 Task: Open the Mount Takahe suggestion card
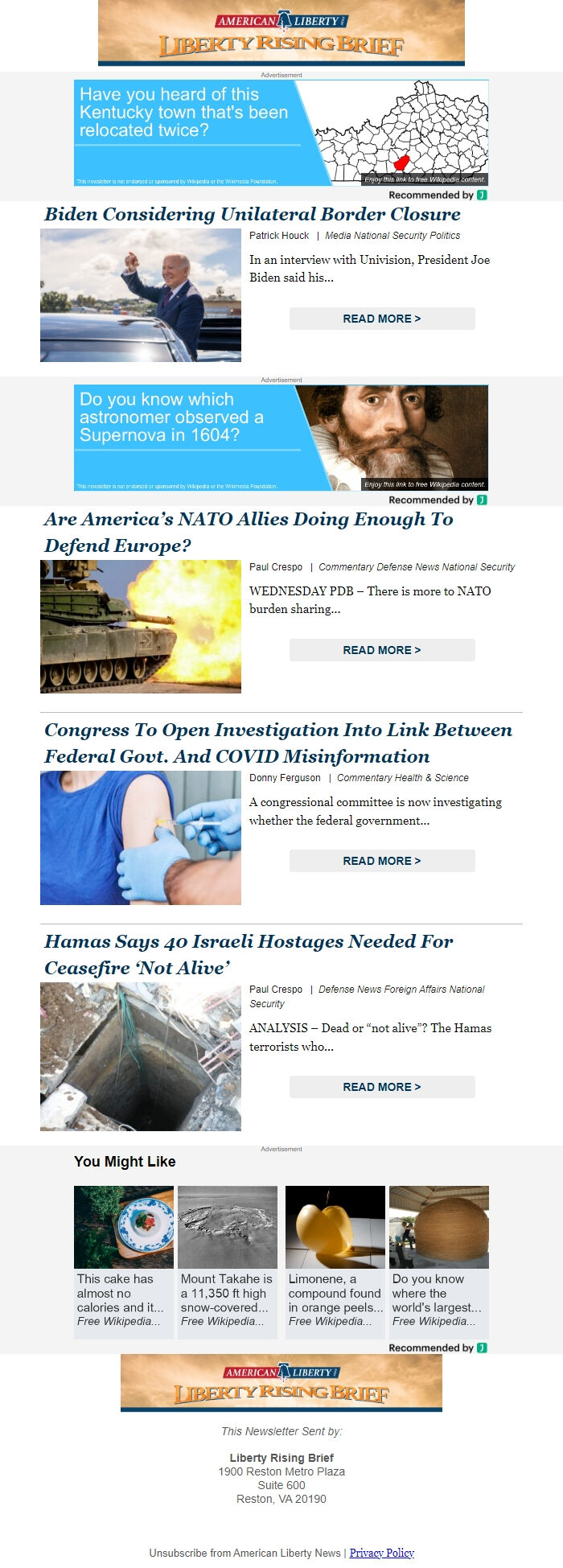228,1261
